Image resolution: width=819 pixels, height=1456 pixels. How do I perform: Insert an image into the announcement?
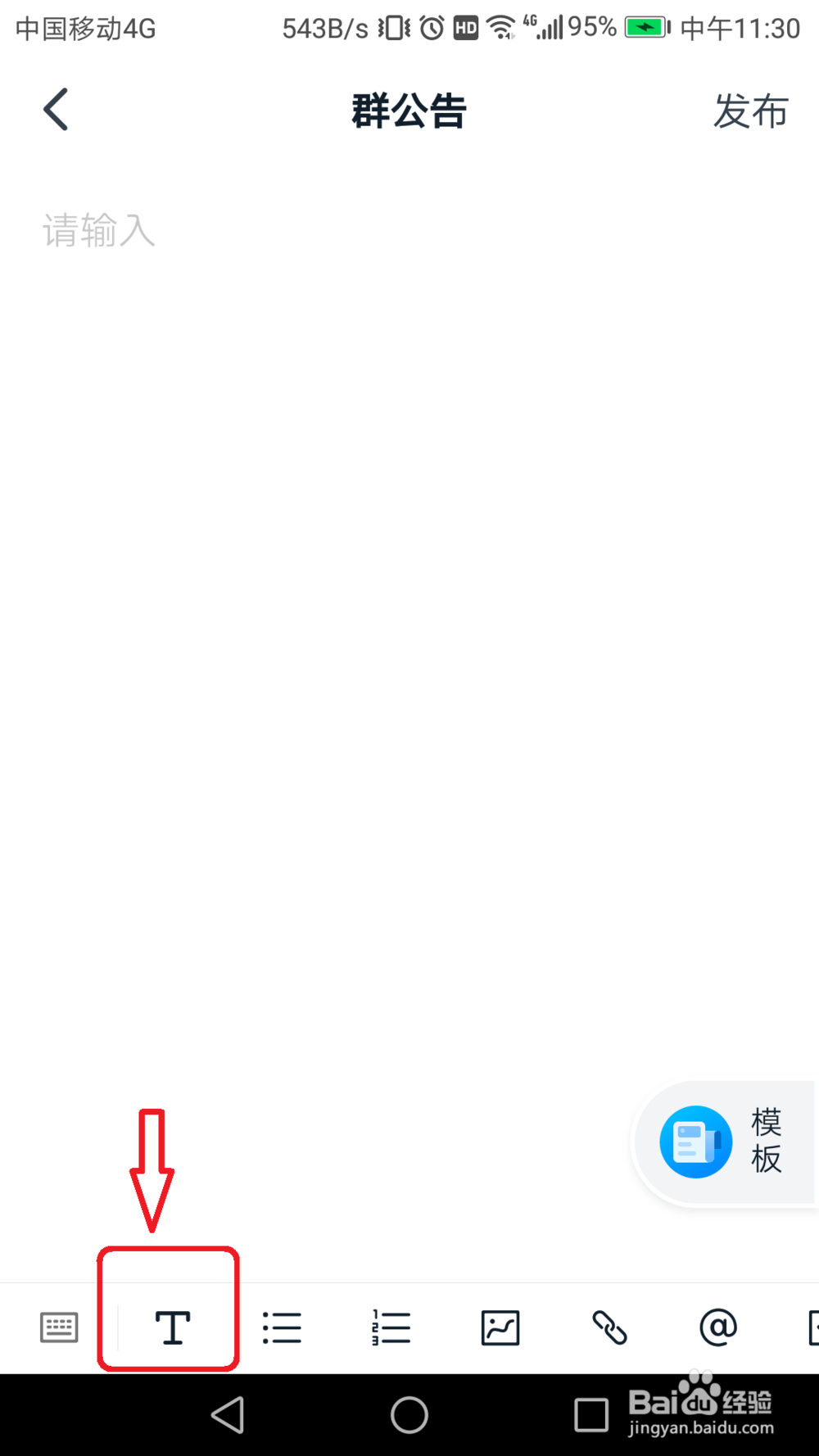click(500, 1327)
